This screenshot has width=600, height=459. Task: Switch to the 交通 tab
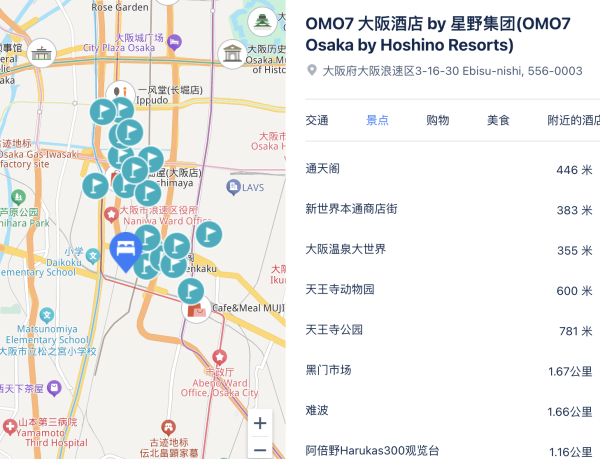coord(317,120)
